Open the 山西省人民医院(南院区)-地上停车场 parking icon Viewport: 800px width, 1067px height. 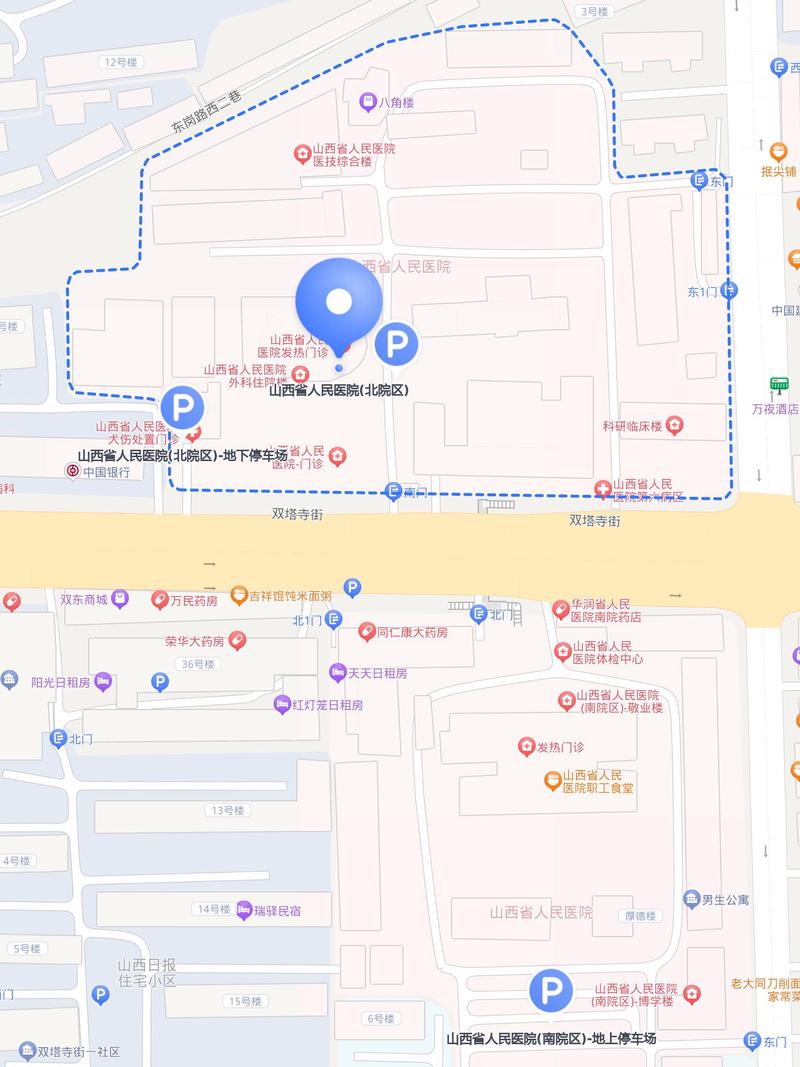pyautogui.click(x=549, y=987)
